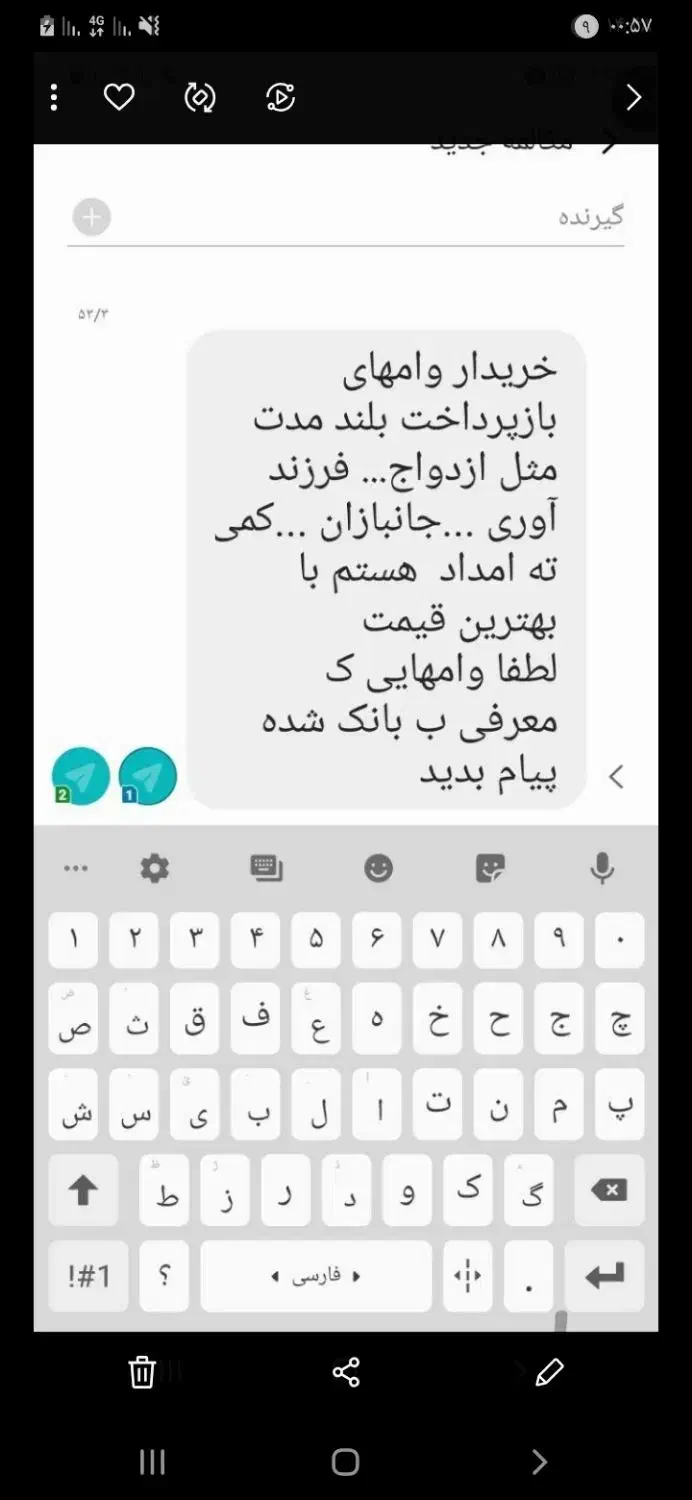
Task: Open recent apps from navigation bar
Action: pyautogui.click(x=152, y=1462)
